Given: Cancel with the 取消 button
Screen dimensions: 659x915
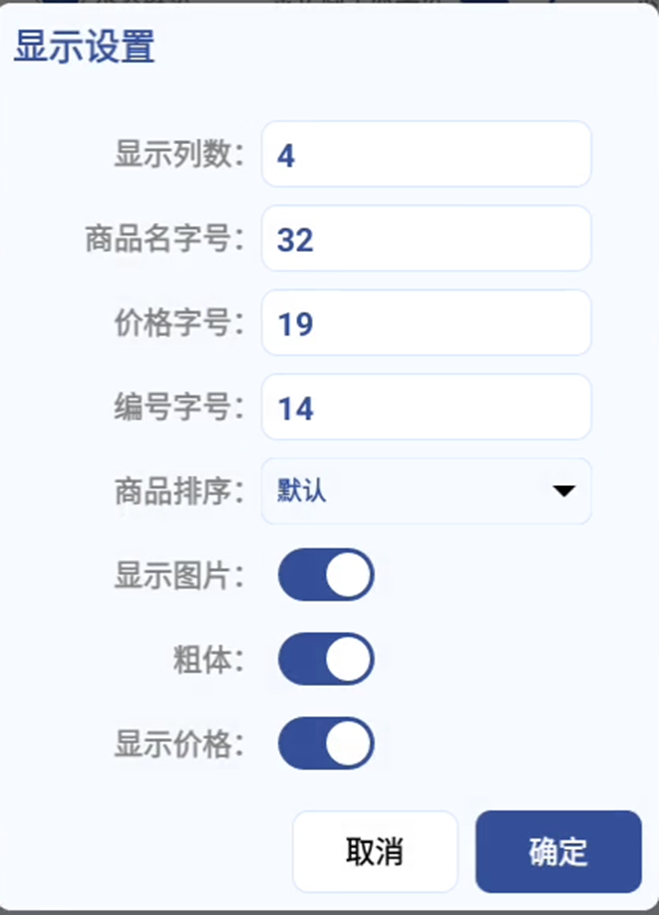Looking at the screenshot, I should click(x=375, y=851).
